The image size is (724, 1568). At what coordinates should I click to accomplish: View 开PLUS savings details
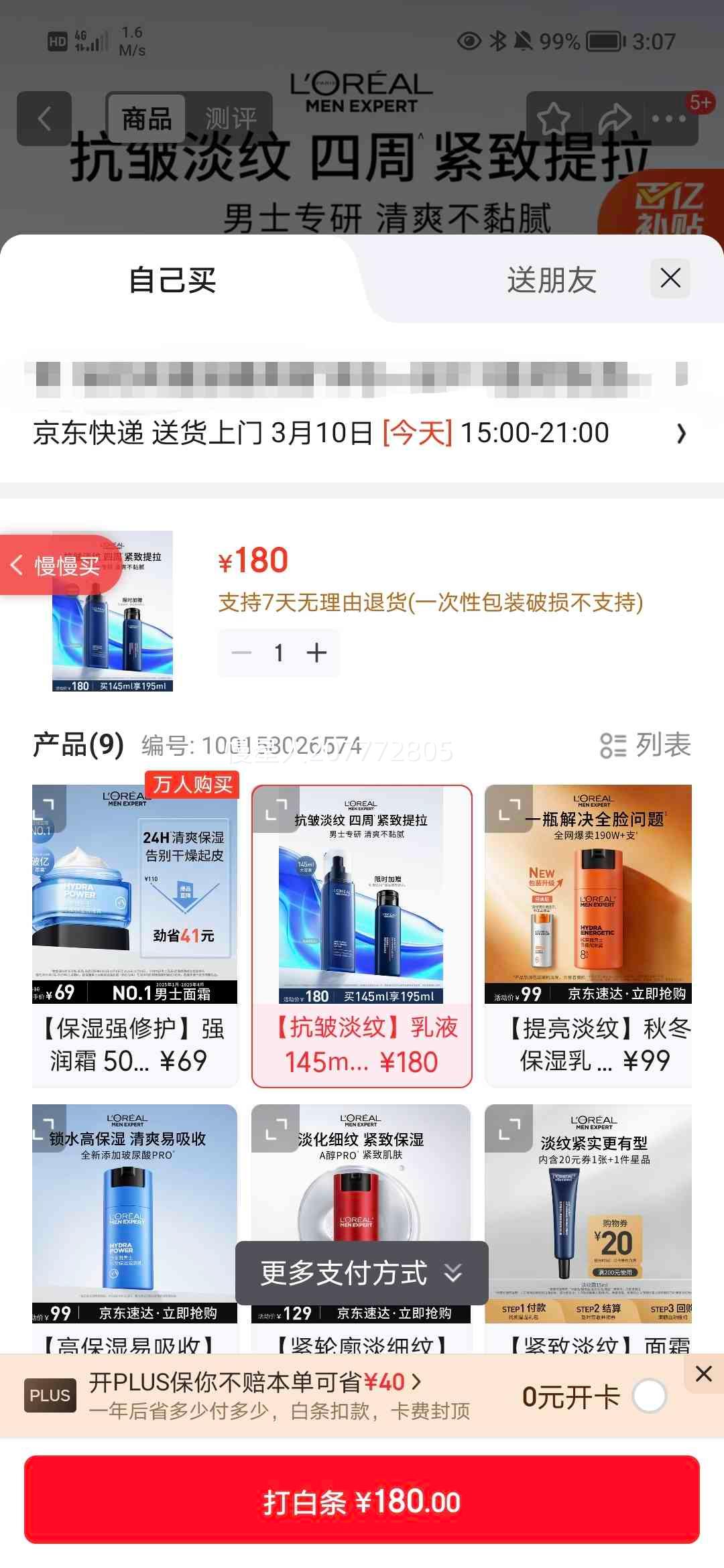point(255,1382)
